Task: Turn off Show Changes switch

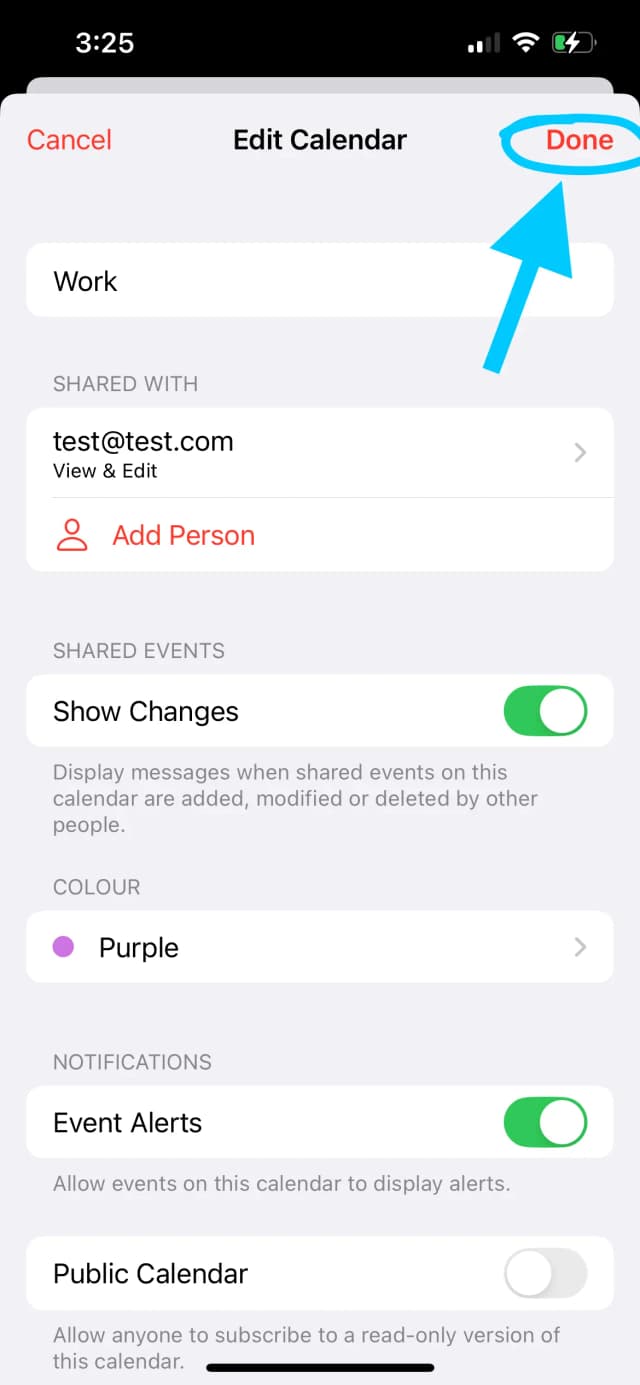Action: coord(545,711)
